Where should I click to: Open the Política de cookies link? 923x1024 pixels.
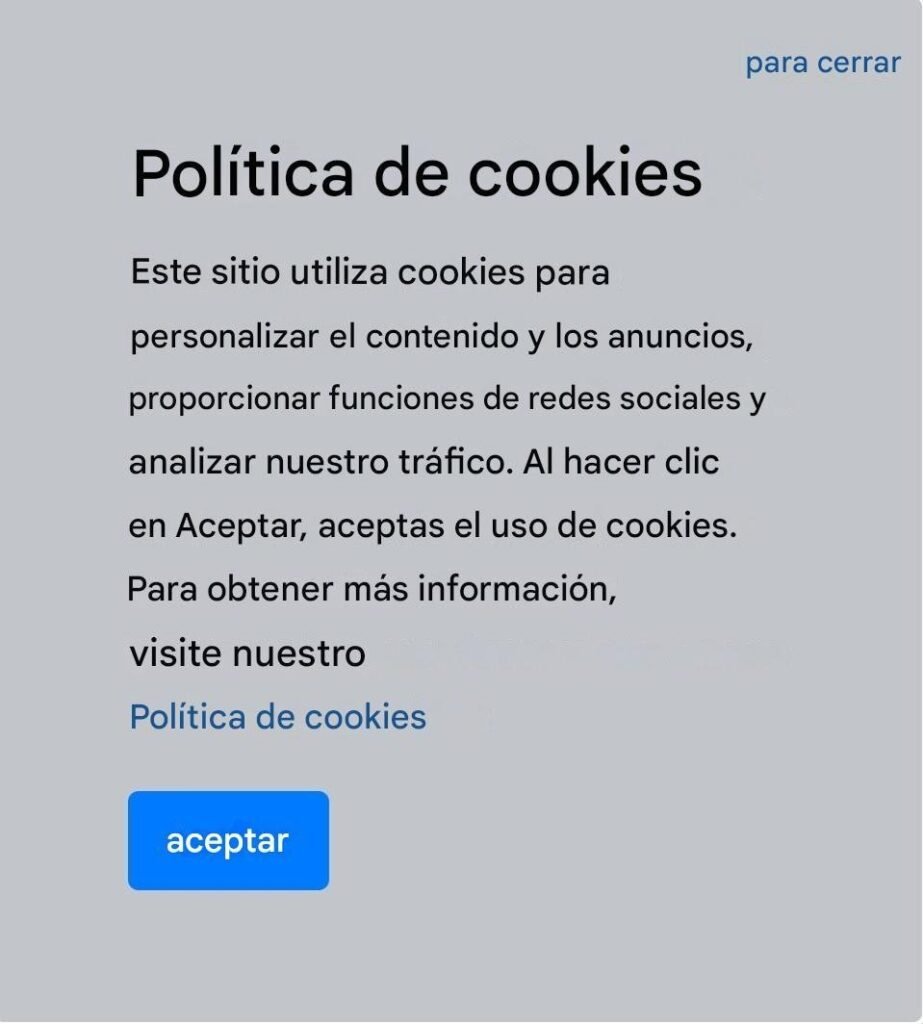click(278, 717)
